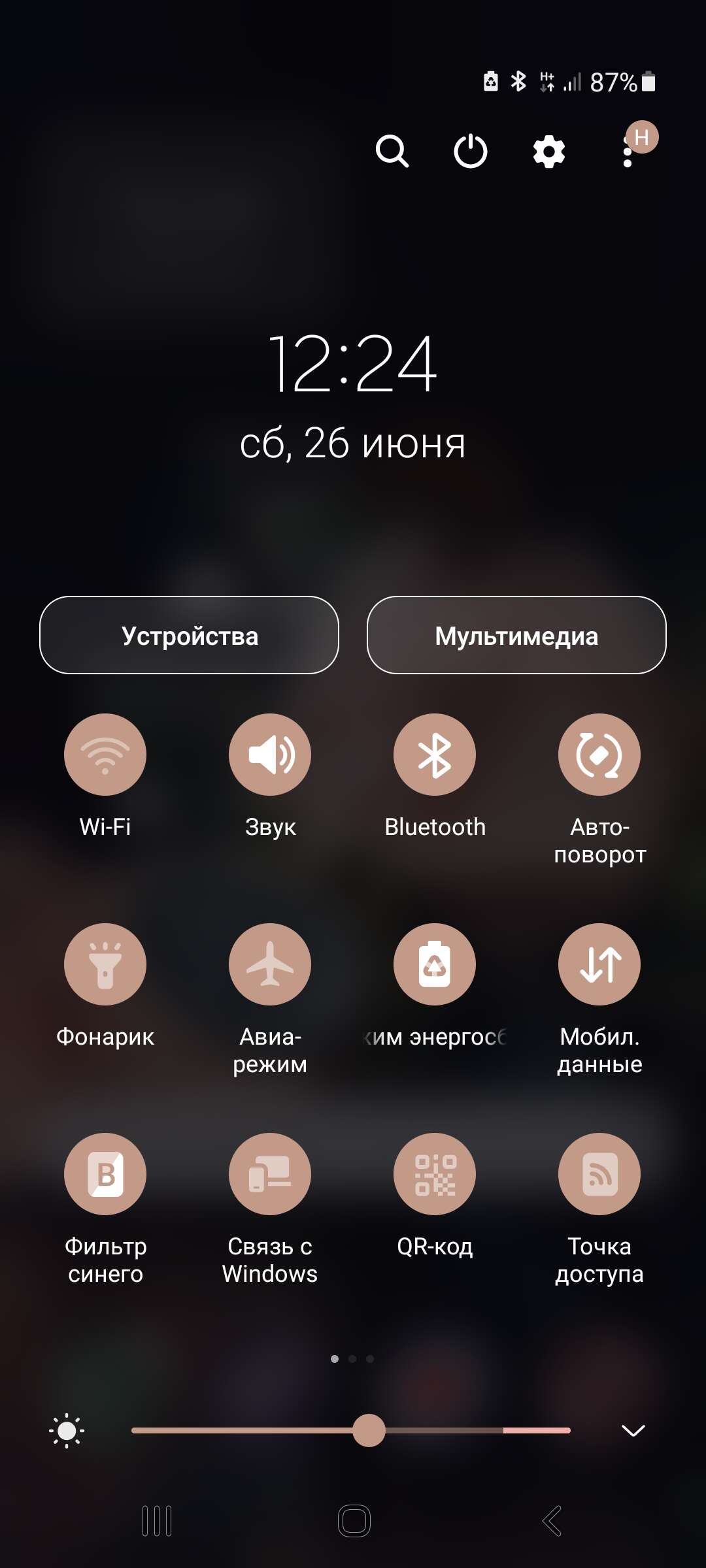Disable Bluetooth

[x=435, y=755]
